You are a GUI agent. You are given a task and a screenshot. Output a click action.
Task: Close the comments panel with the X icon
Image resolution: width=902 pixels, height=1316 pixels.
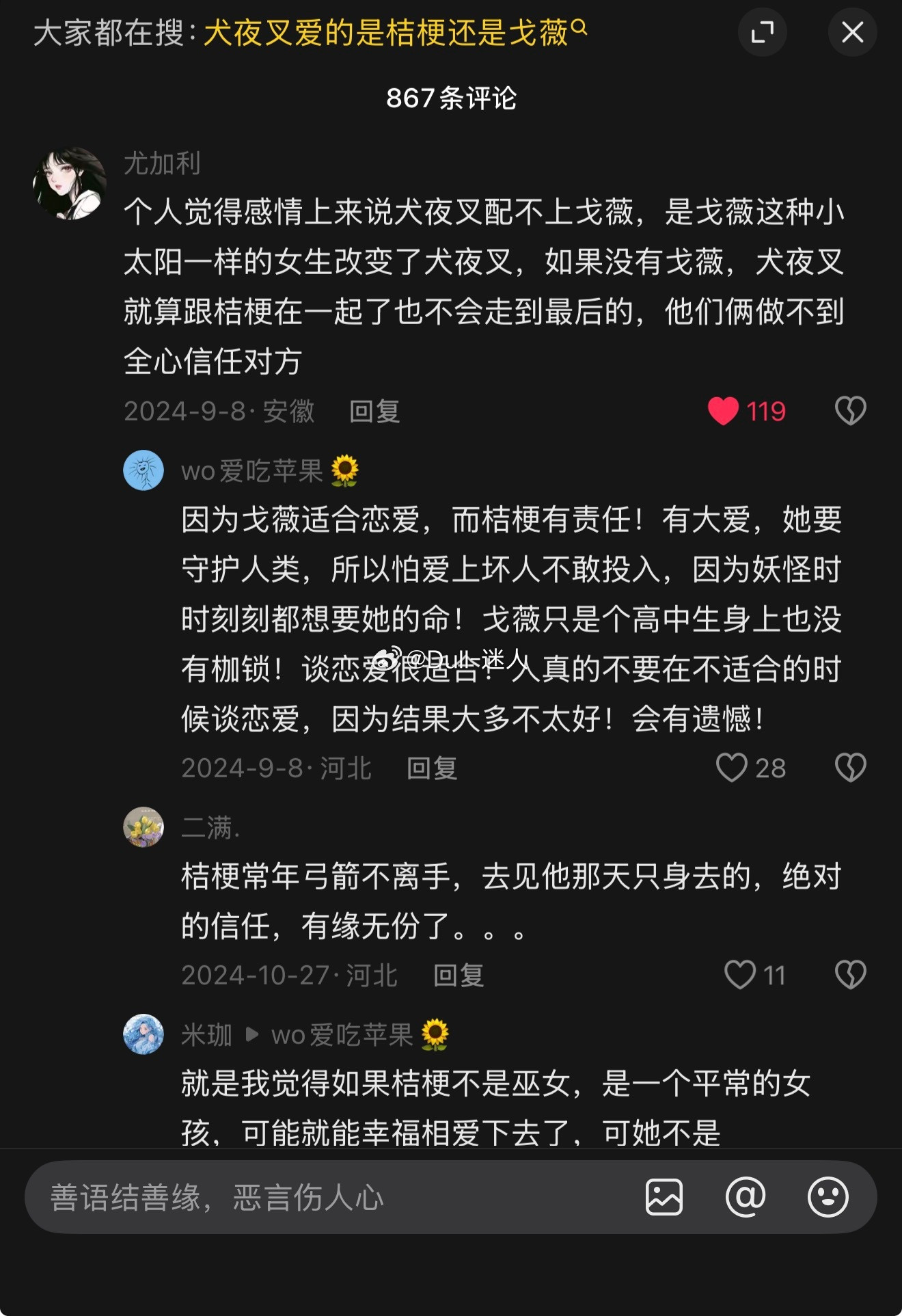851,31
